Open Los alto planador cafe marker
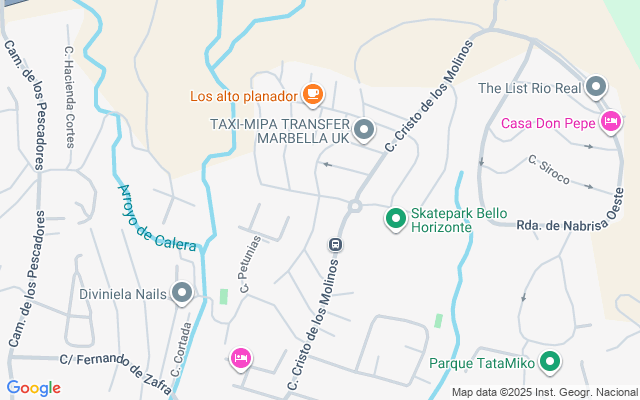Image resolution: width=640 pixels, height=400 pixels. pyautogui.click(x=313, y=95)
